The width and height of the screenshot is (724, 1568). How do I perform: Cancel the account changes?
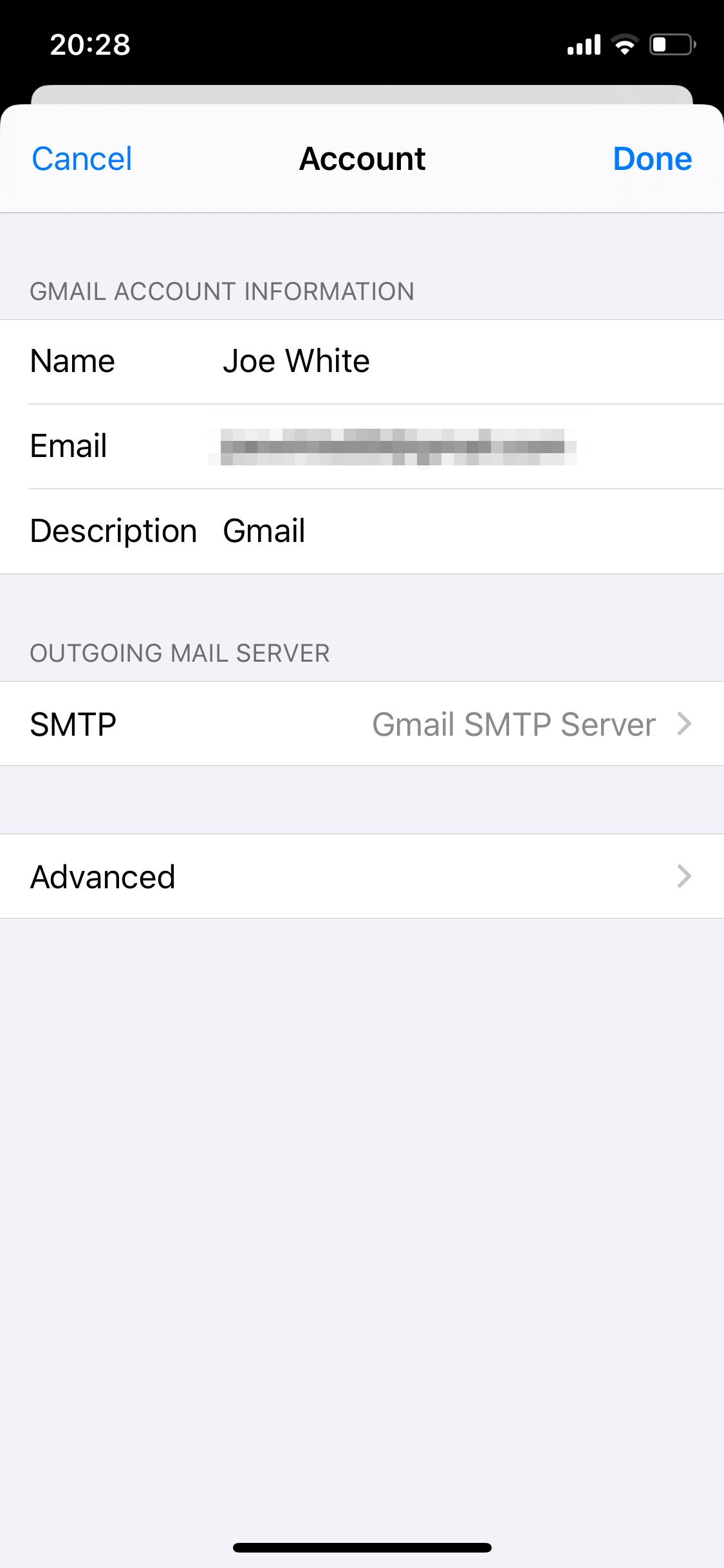pyautogui.click(x=82, y=159)
